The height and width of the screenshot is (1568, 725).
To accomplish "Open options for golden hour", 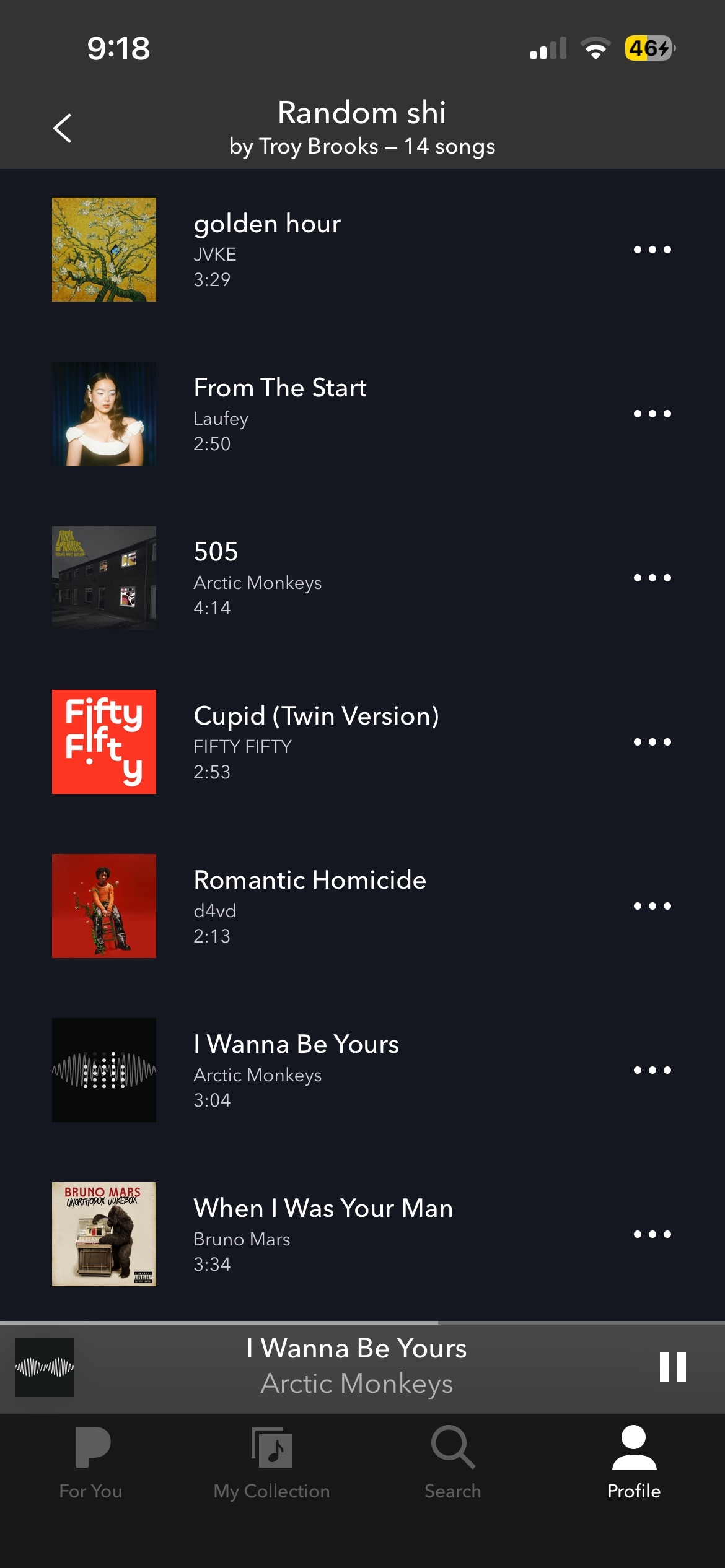I will click(x=652, y=250).
